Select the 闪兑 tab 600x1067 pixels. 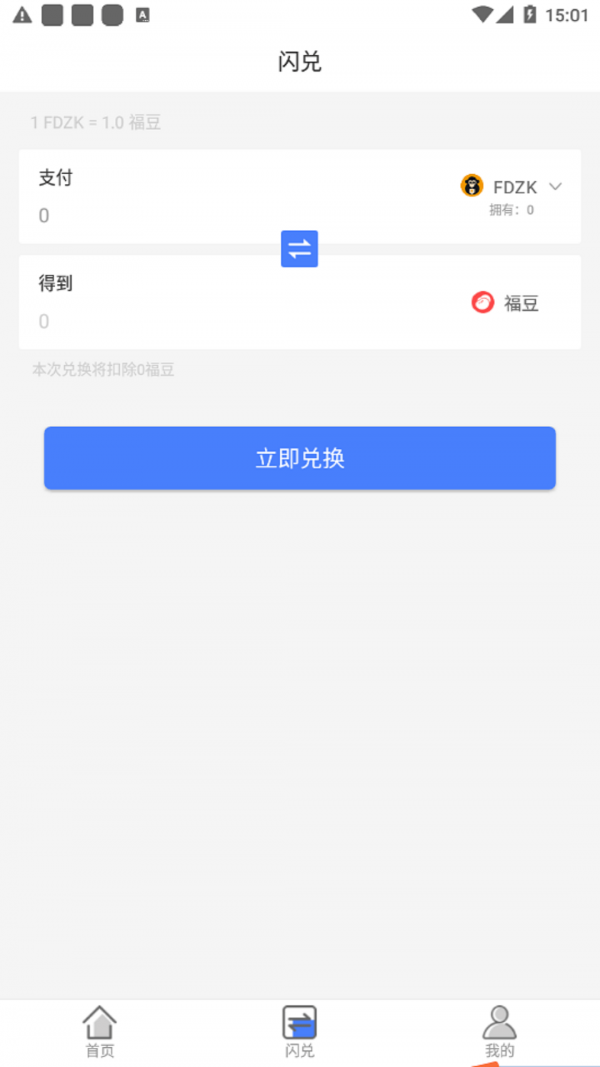pos(299,1032)
